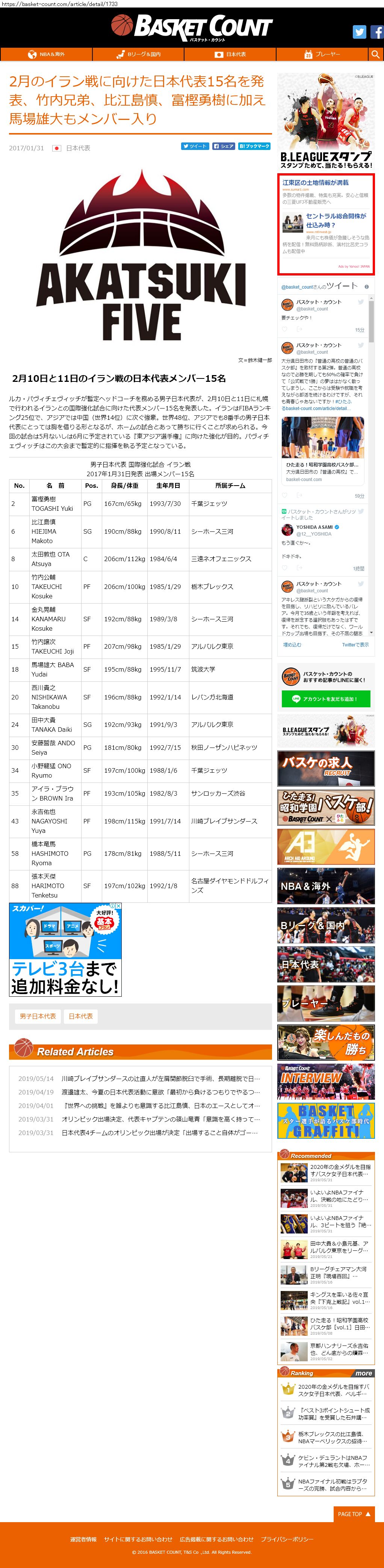Open the 男子日本代表 tag

(38, 1016)
